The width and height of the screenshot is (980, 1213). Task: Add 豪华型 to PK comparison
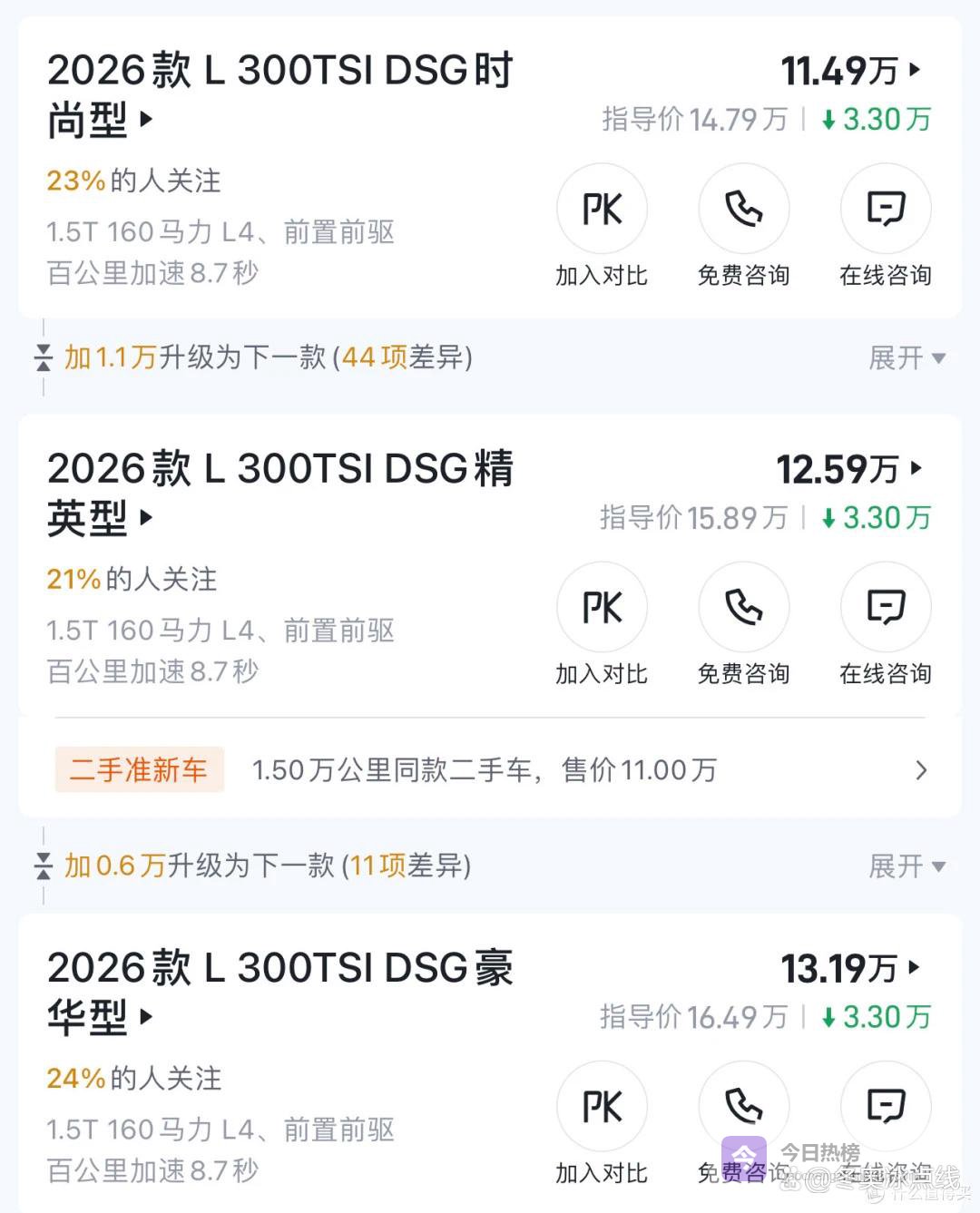pyautogui.click(x=602, y=1108)
